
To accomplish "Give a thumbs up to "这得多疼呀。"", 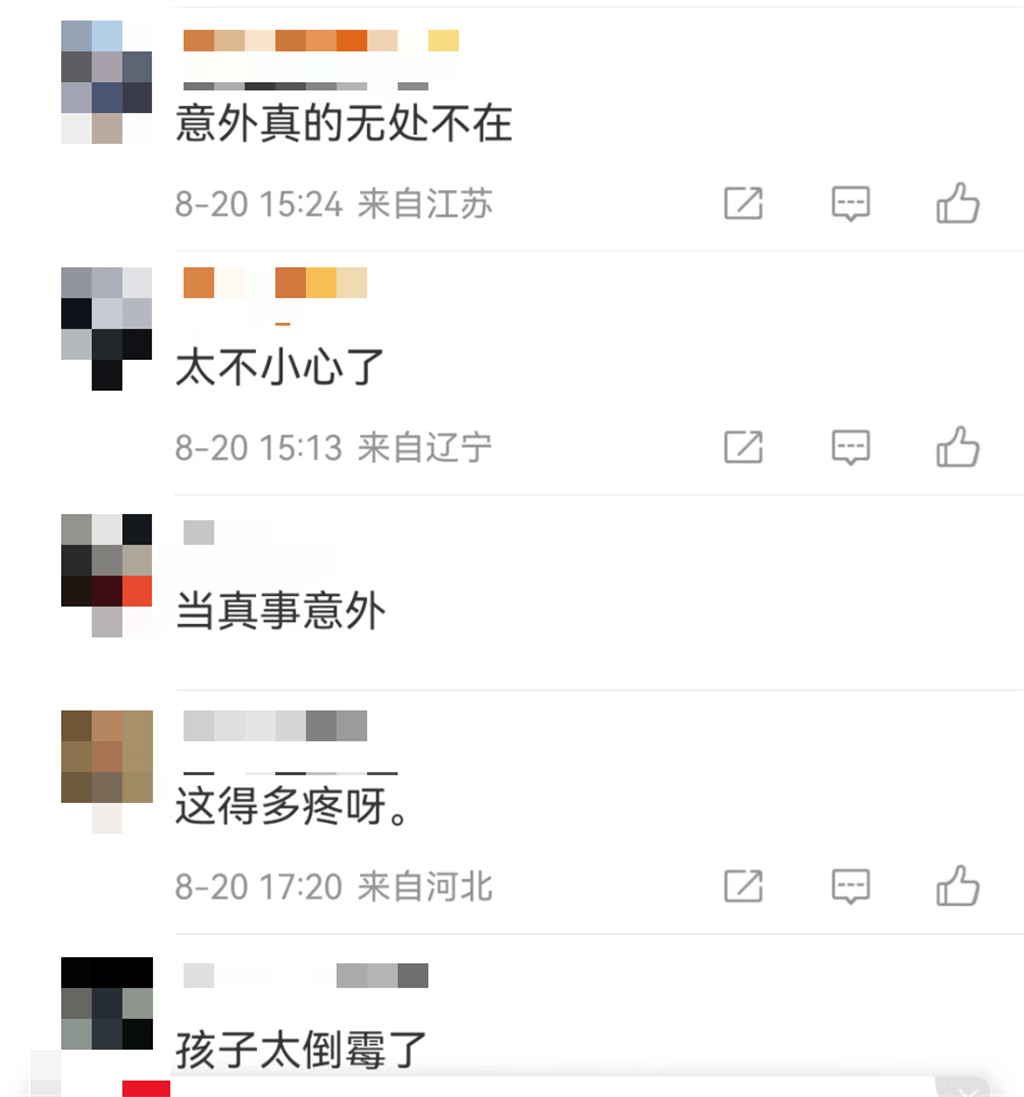I will (x=957, y=886).
